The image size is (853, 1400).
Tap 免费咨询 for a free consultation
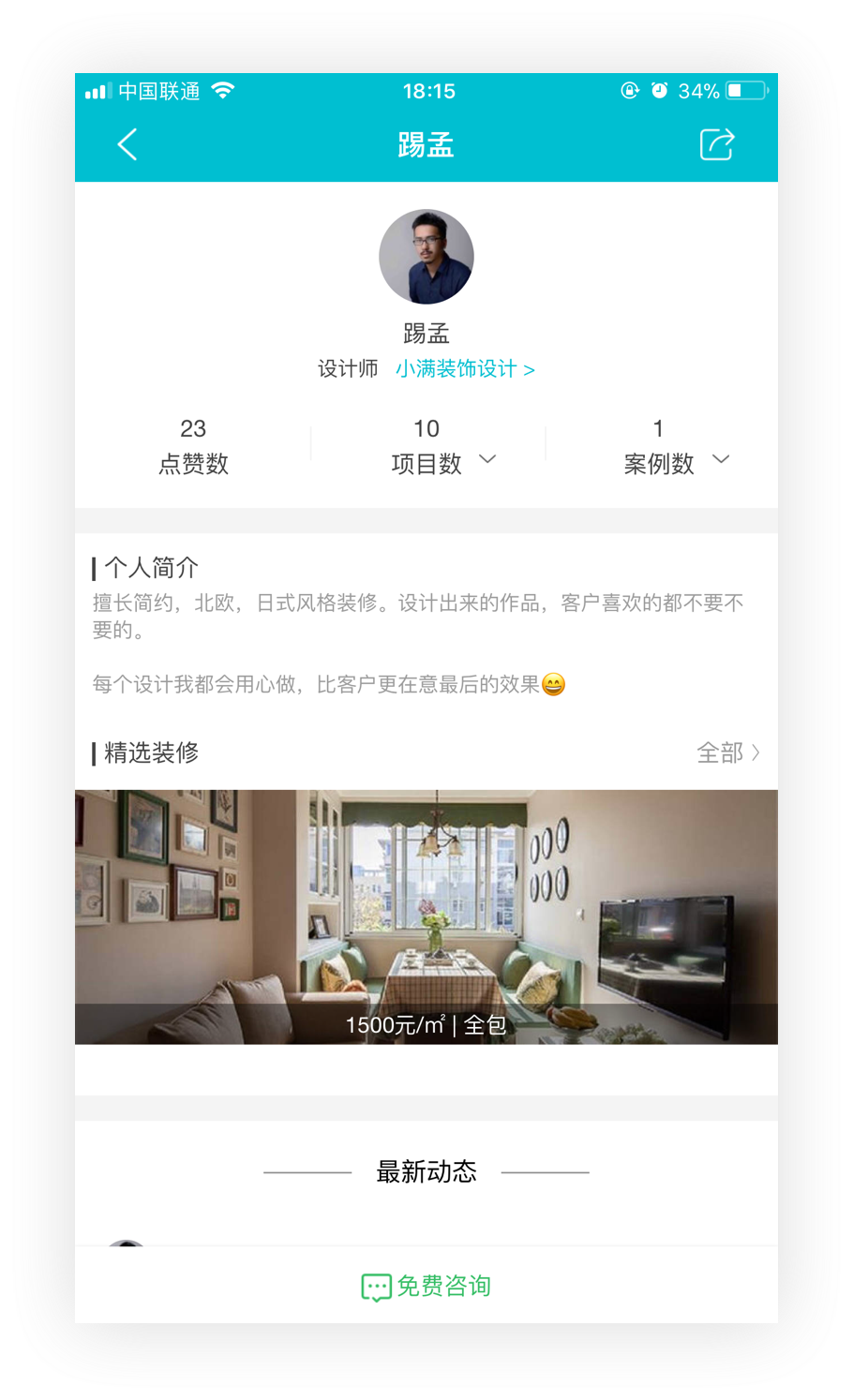pos(426,1286)
